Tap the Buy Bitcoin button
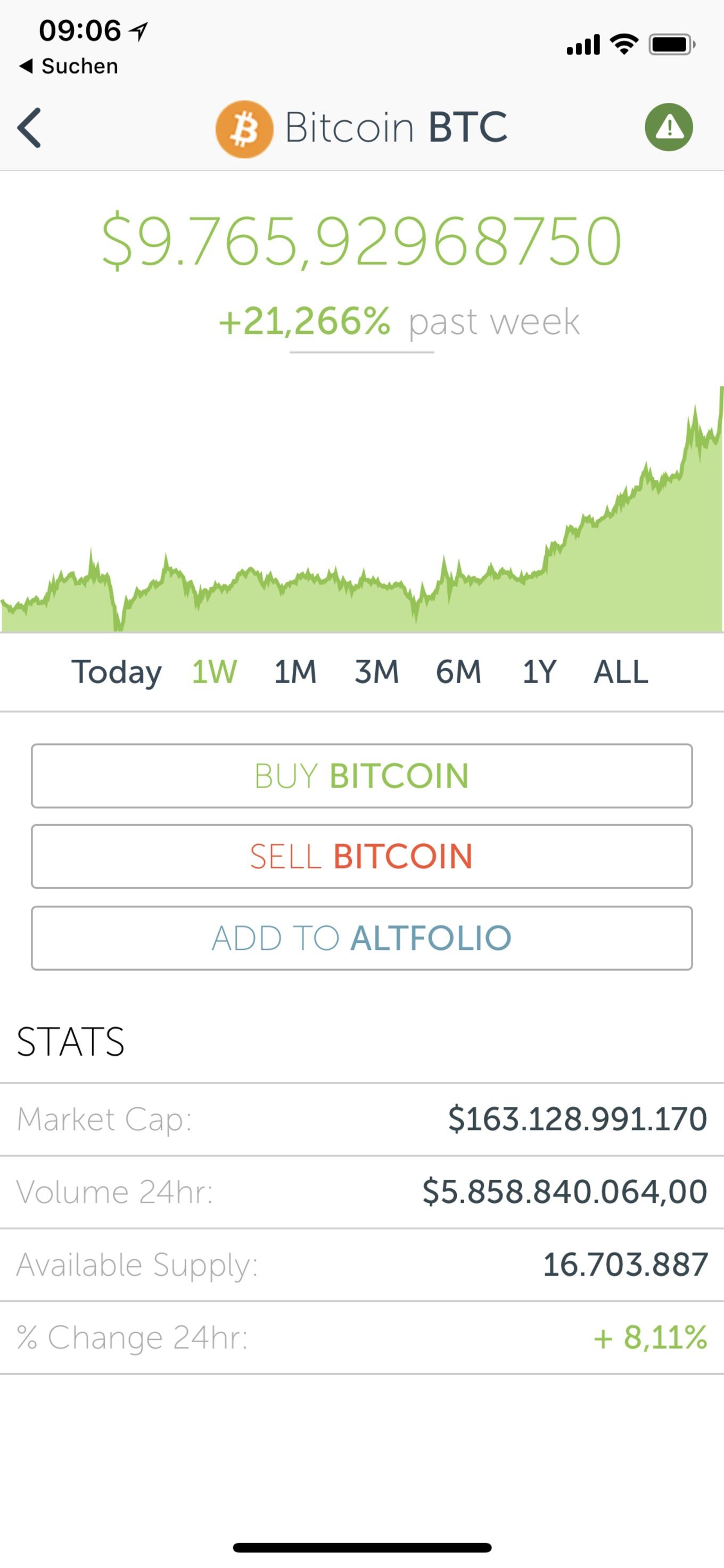Viewport: 724px width, 1568px height. (x=362, y=775)
